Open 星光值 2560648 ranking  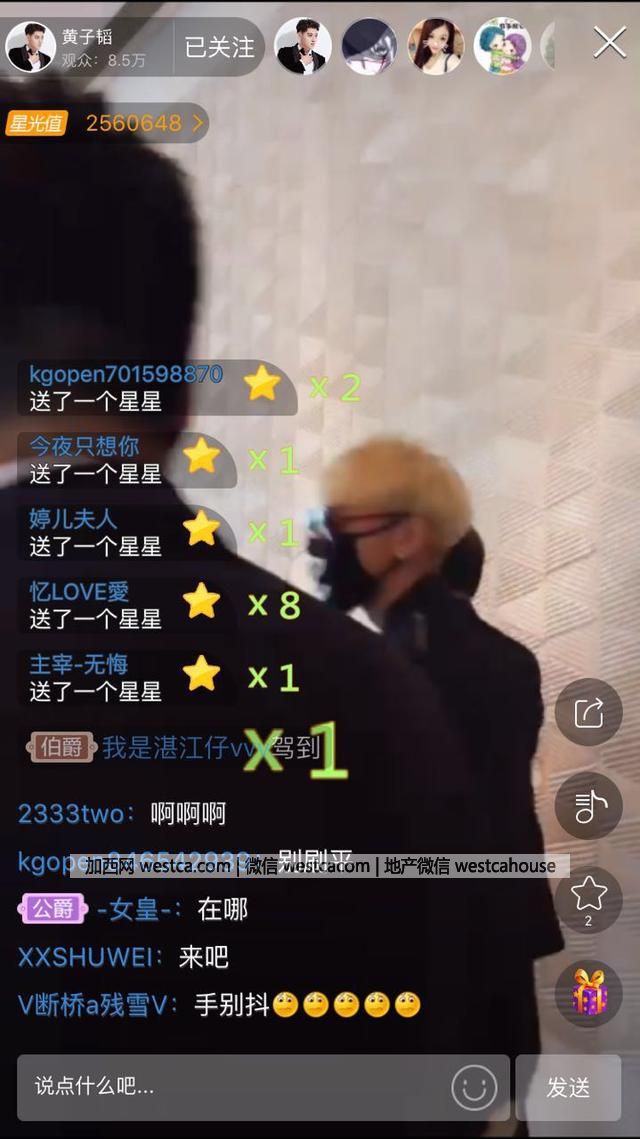tap(106, 124)
